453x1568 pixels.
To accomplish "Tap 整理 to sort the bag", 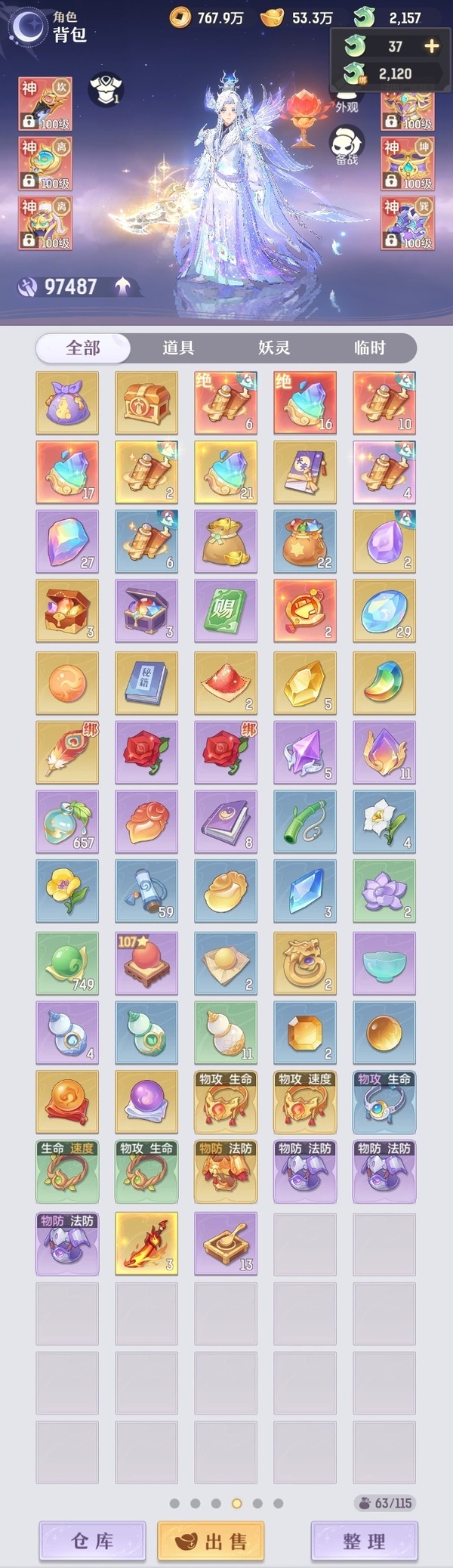I will pos(364,1542).
